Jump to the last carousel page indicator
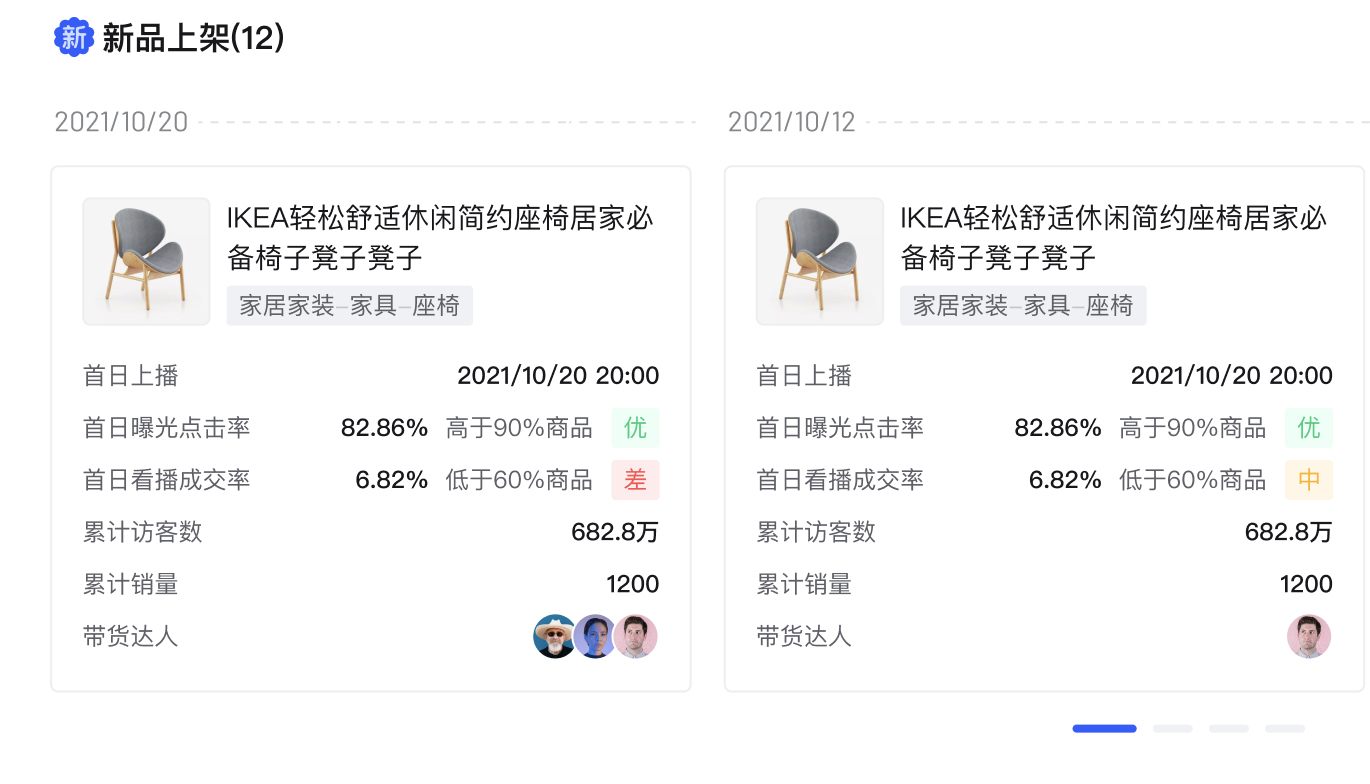This screenshot has height=784, width=1370. [x=1284, y=729]
